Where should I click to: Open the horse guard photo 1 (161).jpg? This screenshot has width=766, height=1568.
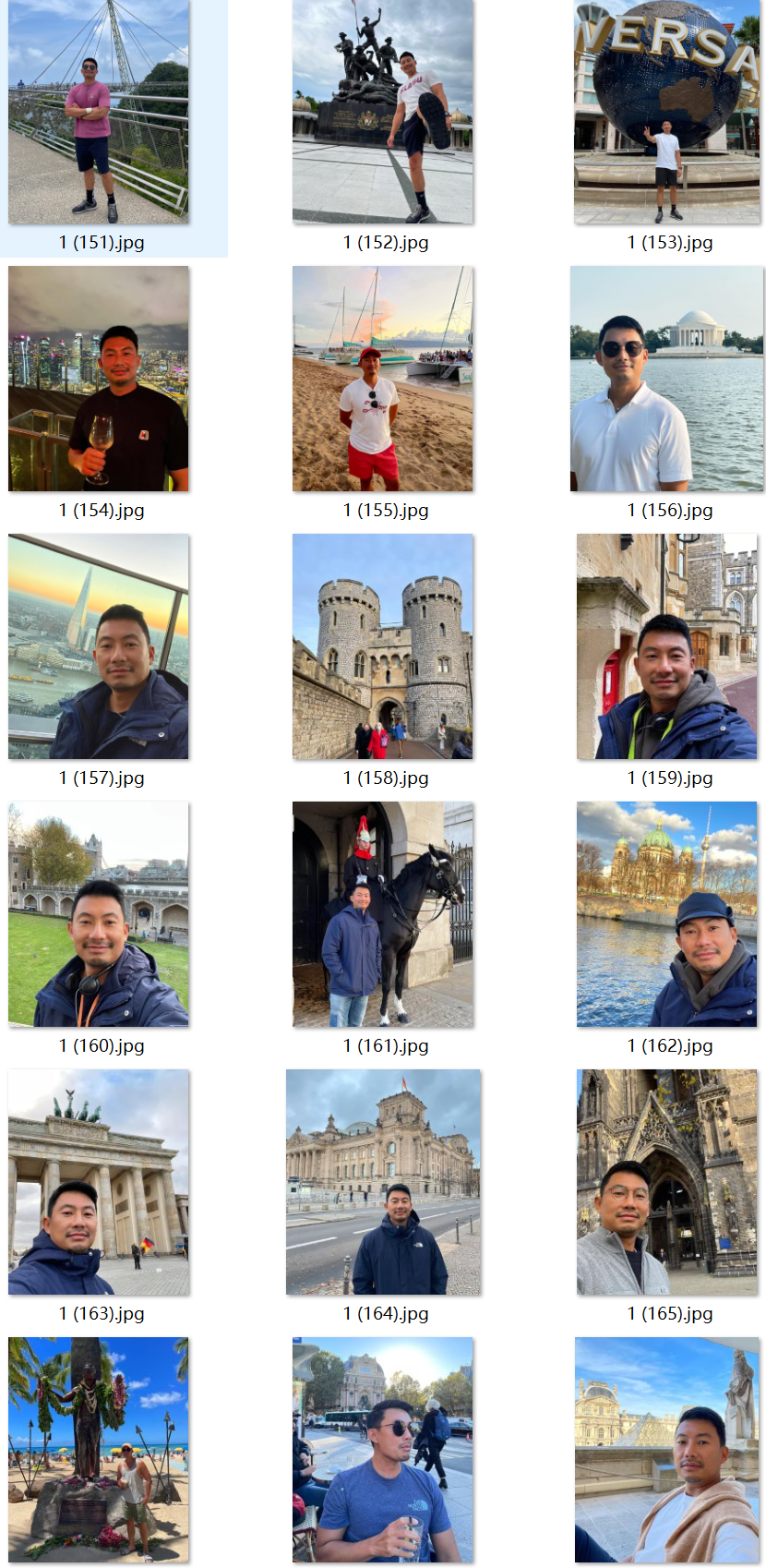[x=383, y=914]
